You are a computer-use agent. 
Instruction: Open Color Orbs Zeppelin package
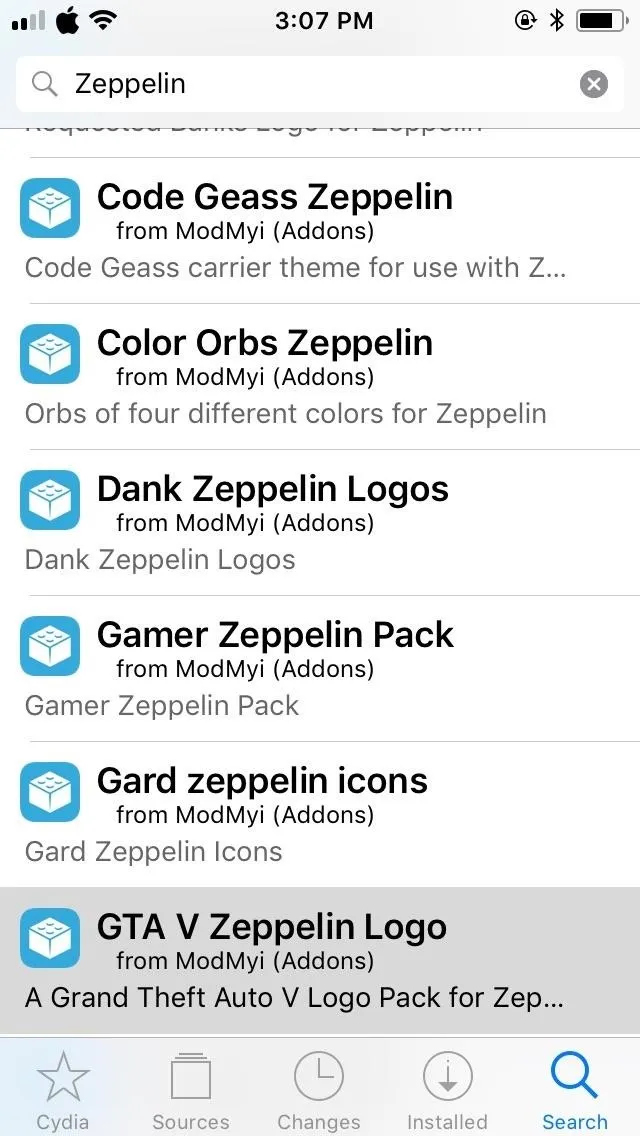pos(320,377)
